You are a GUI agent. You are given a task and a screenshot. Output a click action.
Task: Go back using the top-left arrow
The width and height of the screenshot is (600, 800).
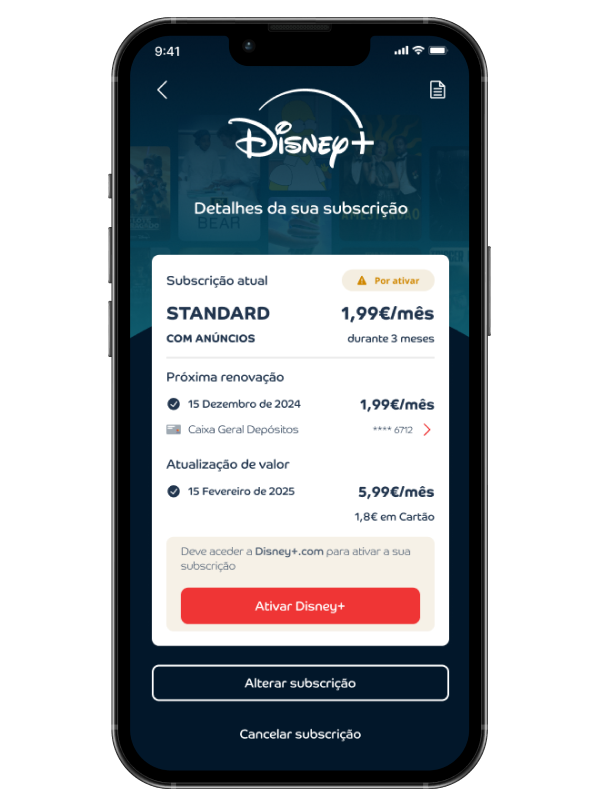click(x=163, y=90)
